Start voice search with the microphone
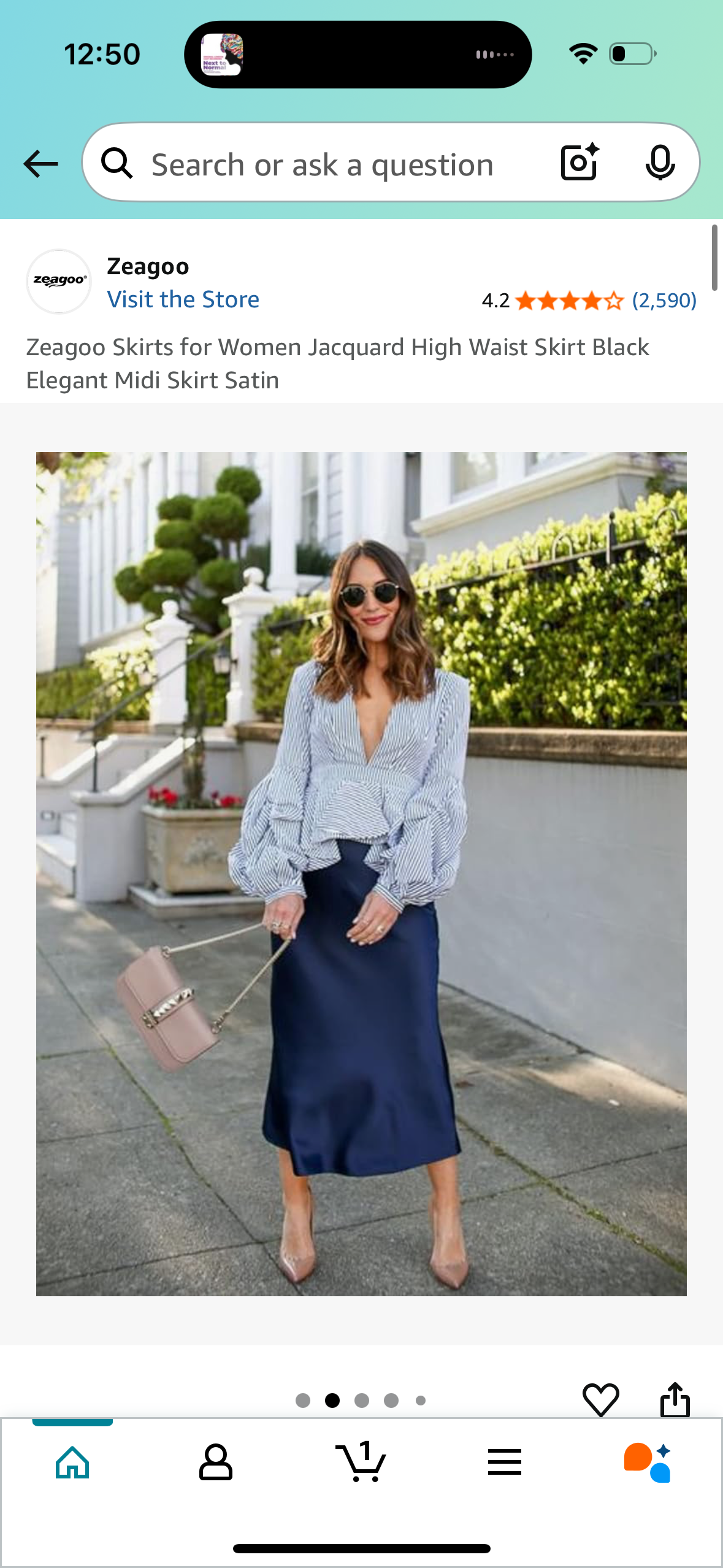This screenshot has height=1568, width=723. pyautogui.click(x=660, y=163)
